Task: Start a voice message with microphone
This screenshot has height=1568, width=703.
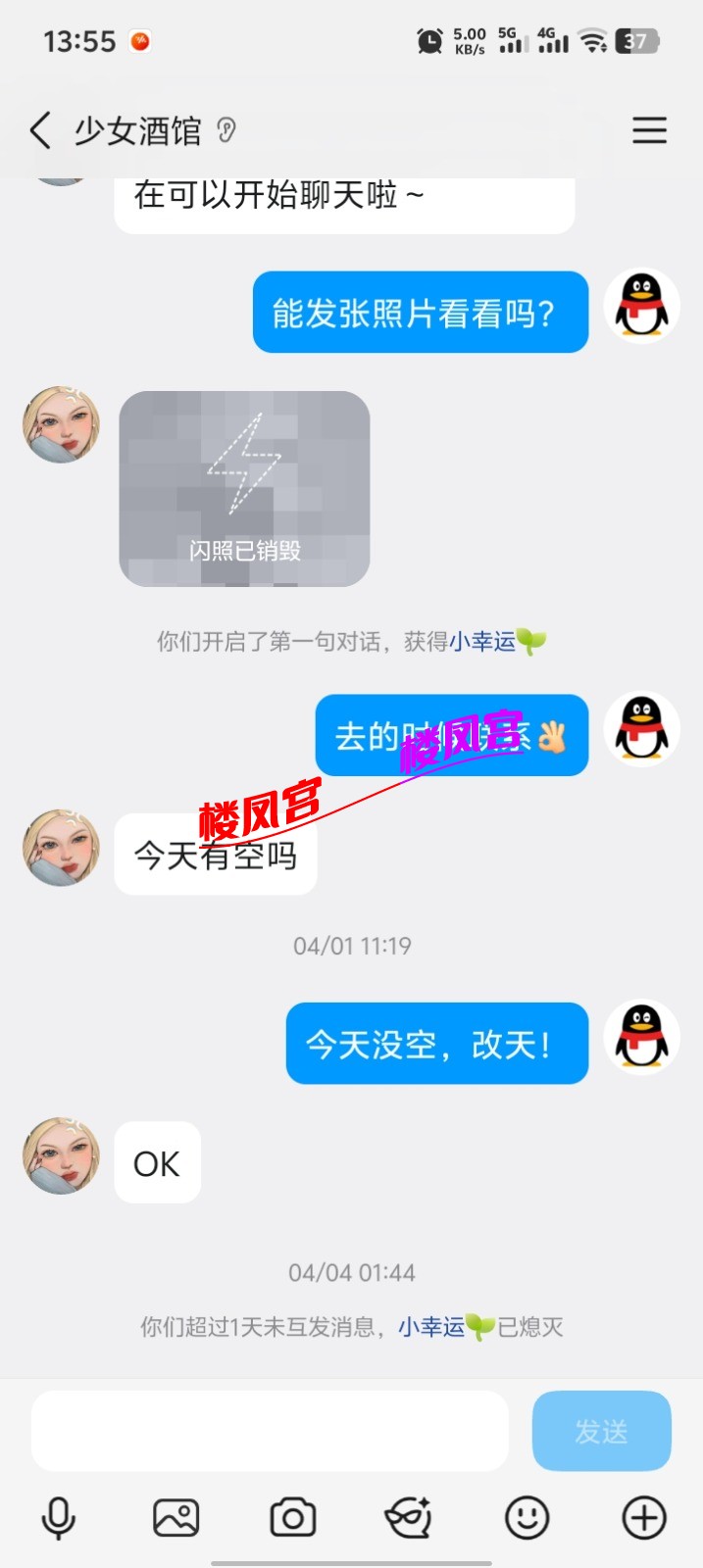Action: coord(59,1519)
